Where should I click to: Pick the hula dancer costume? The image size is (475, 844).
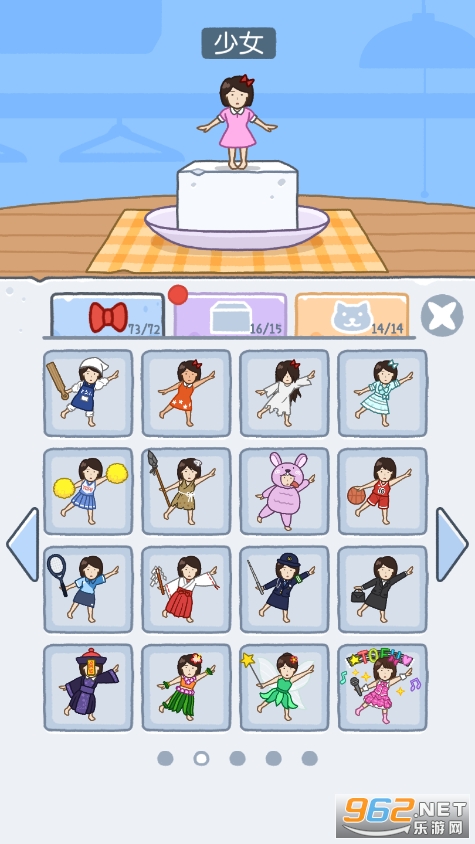(x=186, y=687)
